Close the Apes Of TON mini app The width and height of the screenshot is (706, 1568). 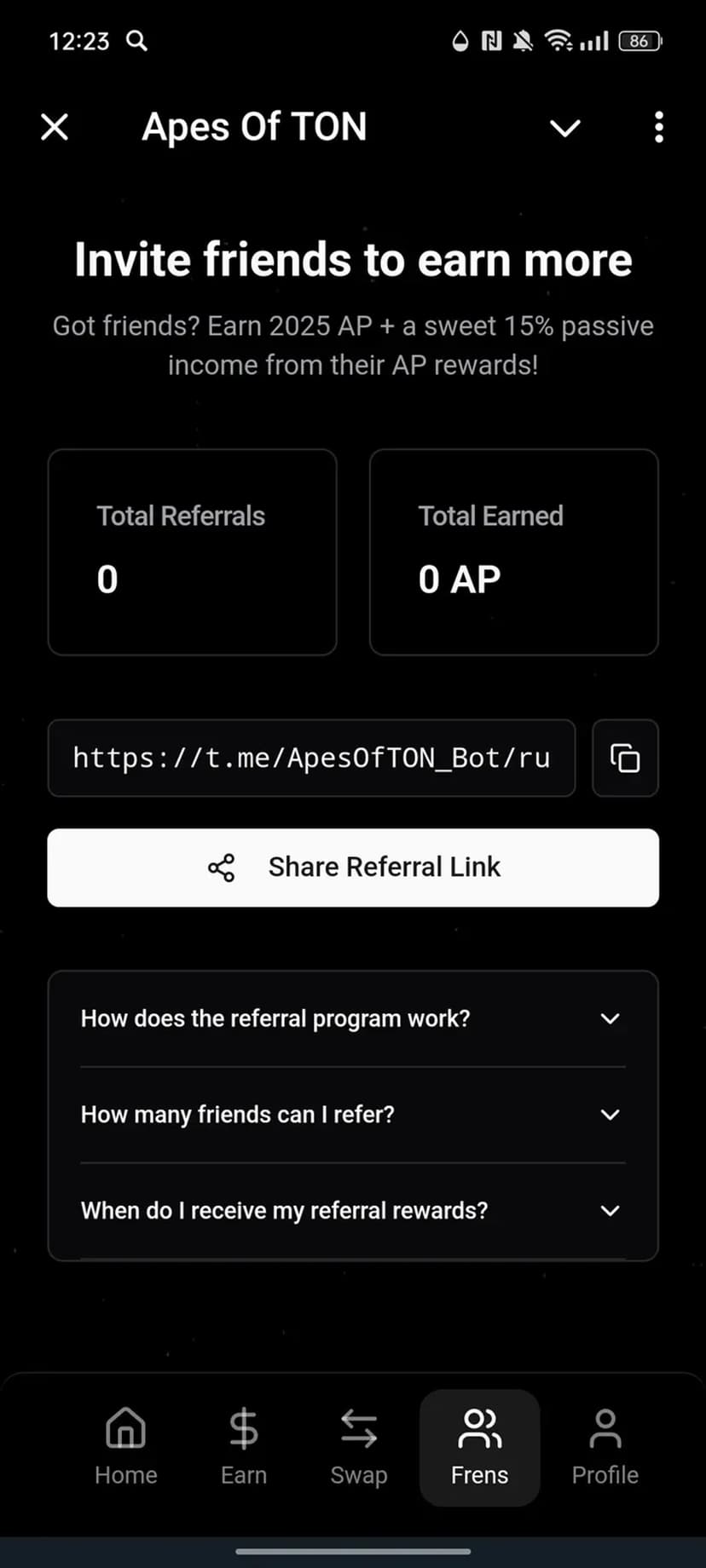(x=55, y=128)
